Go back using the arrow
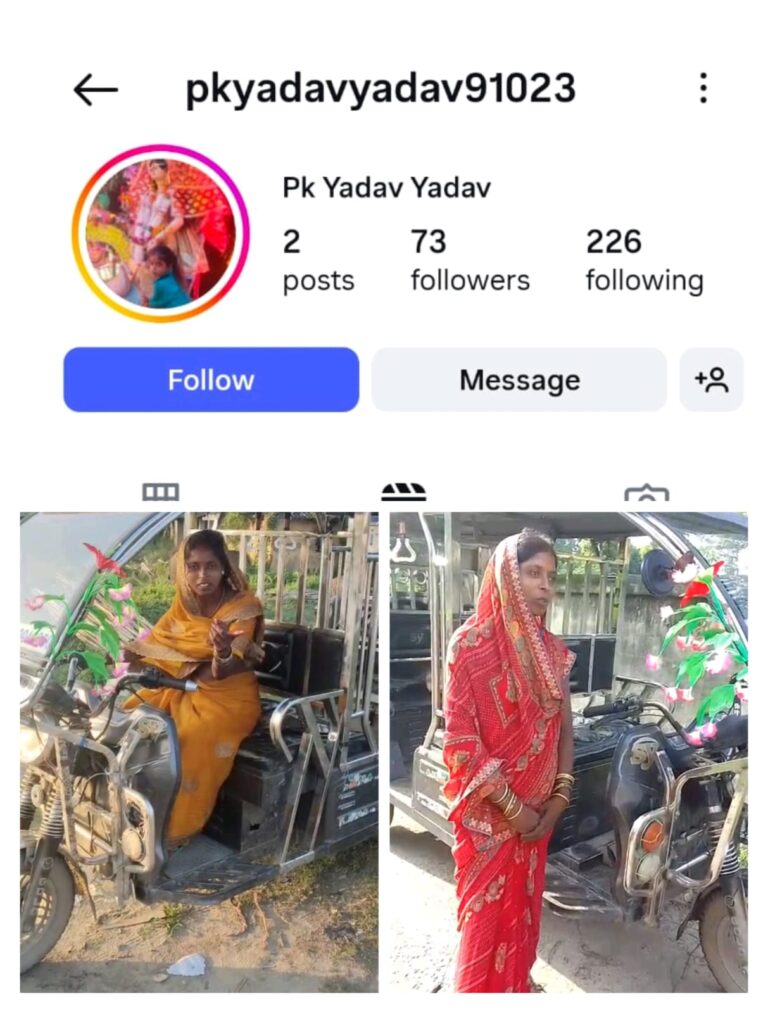 (96, 90)
